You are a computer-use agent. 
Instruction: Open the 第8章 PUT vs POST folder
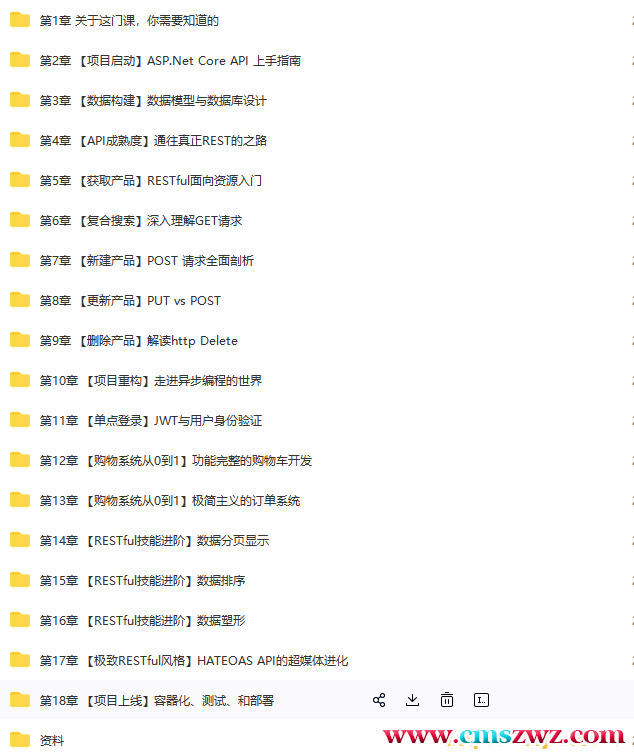point(130,300)
